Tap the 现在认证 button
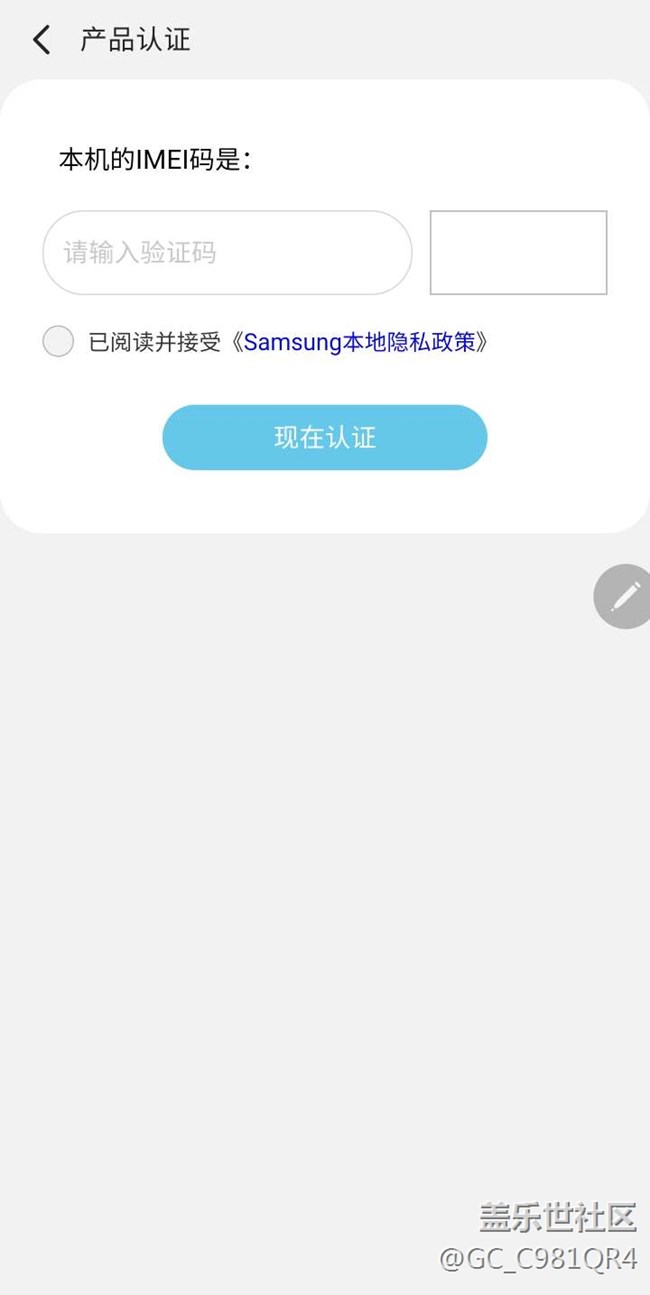 pyautogui.click(x=325, y=438)
